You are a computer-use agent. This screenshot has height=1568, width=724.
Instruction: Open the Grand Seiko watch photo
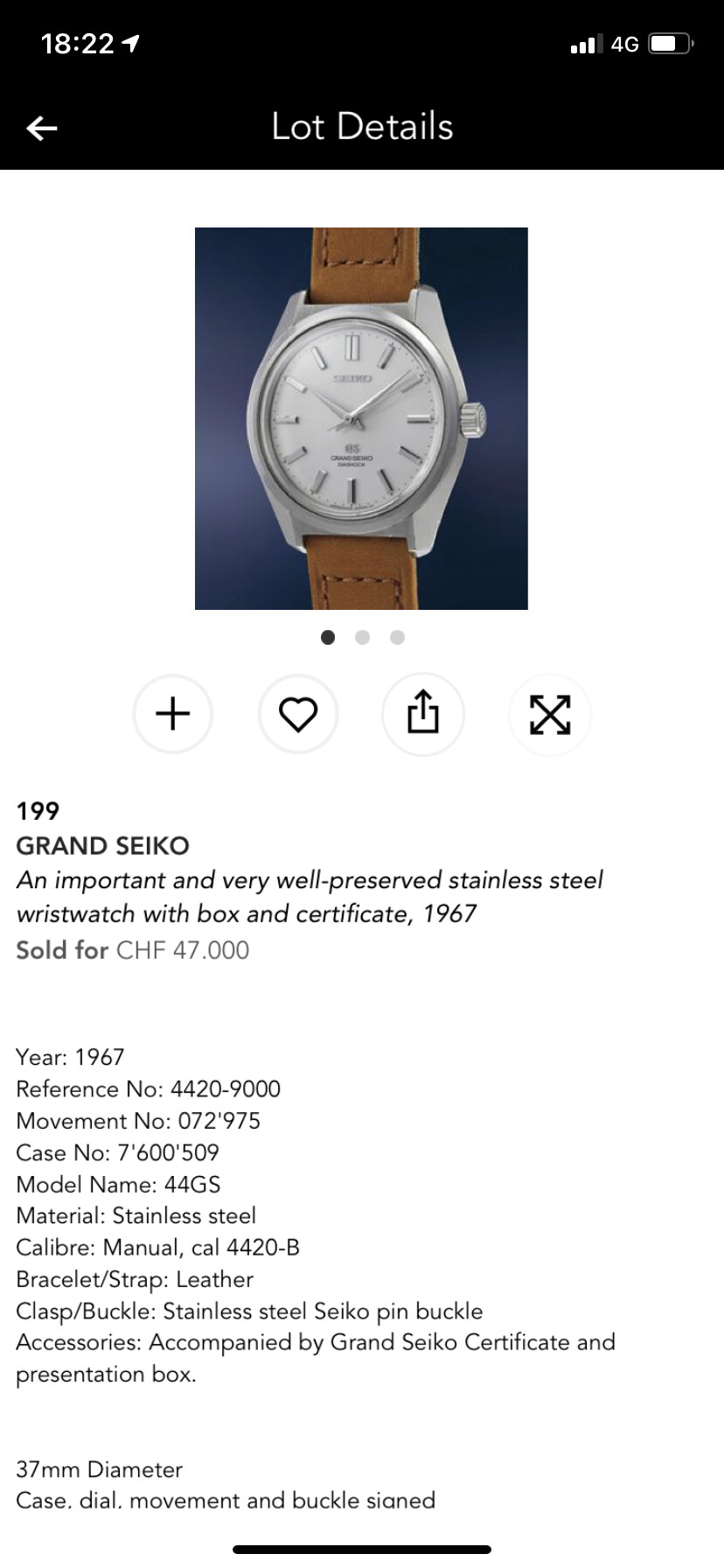tap(361, 418)
